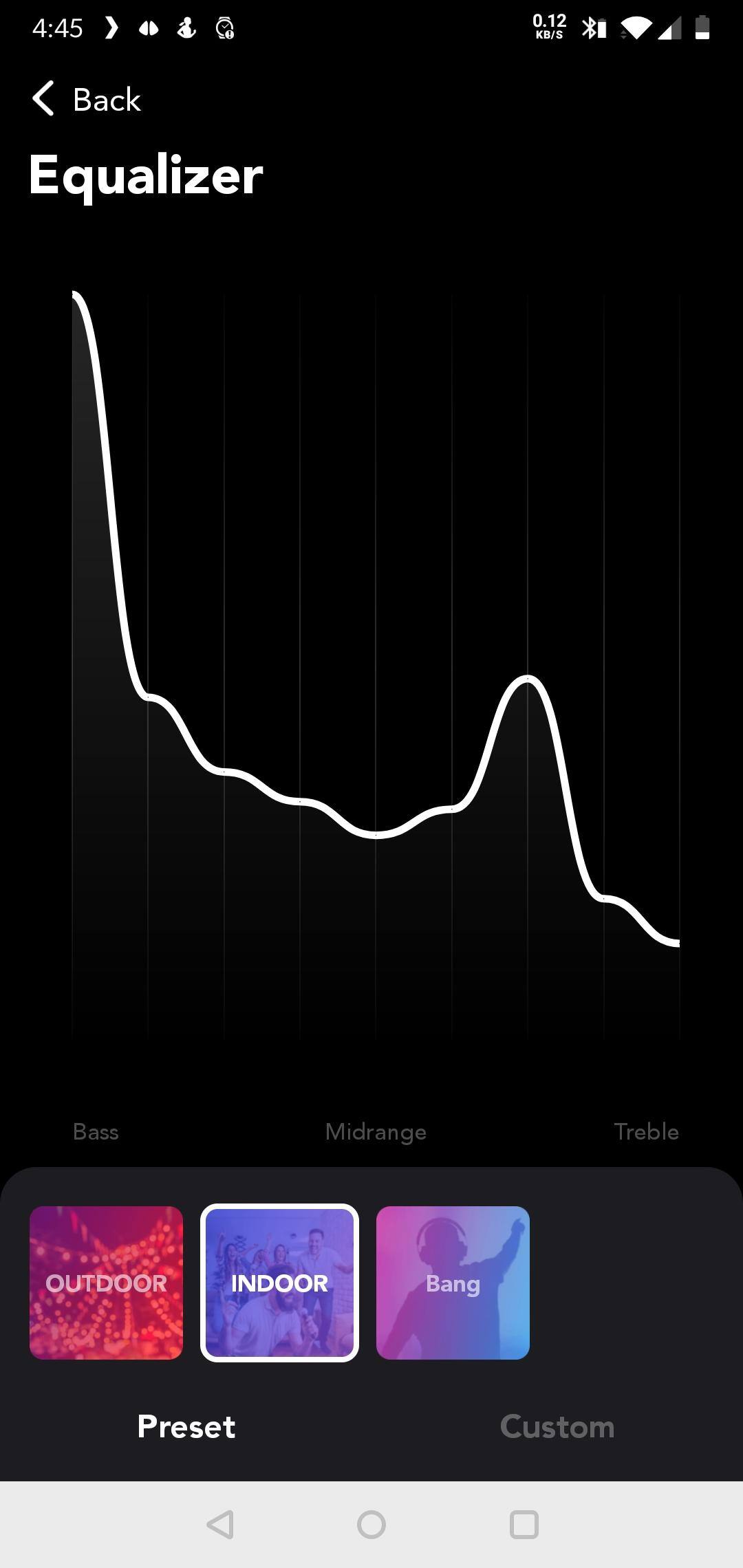Switch to the Preset tab
Image resolution: width=743 pixels, height=1568 pixels.
tap(186, 1426)
